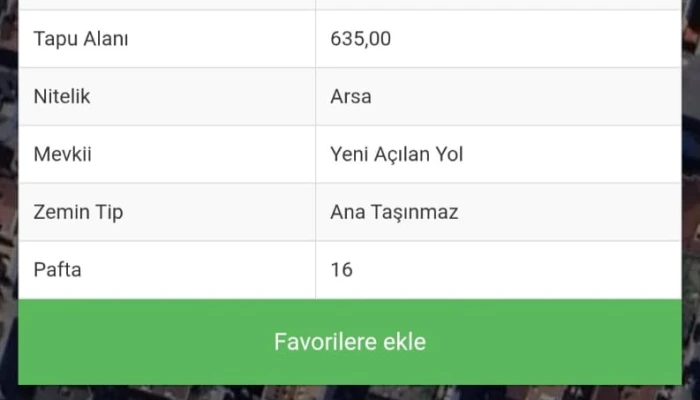
Task: Tap the Favorilere ekle button
Action: point(350,342)
